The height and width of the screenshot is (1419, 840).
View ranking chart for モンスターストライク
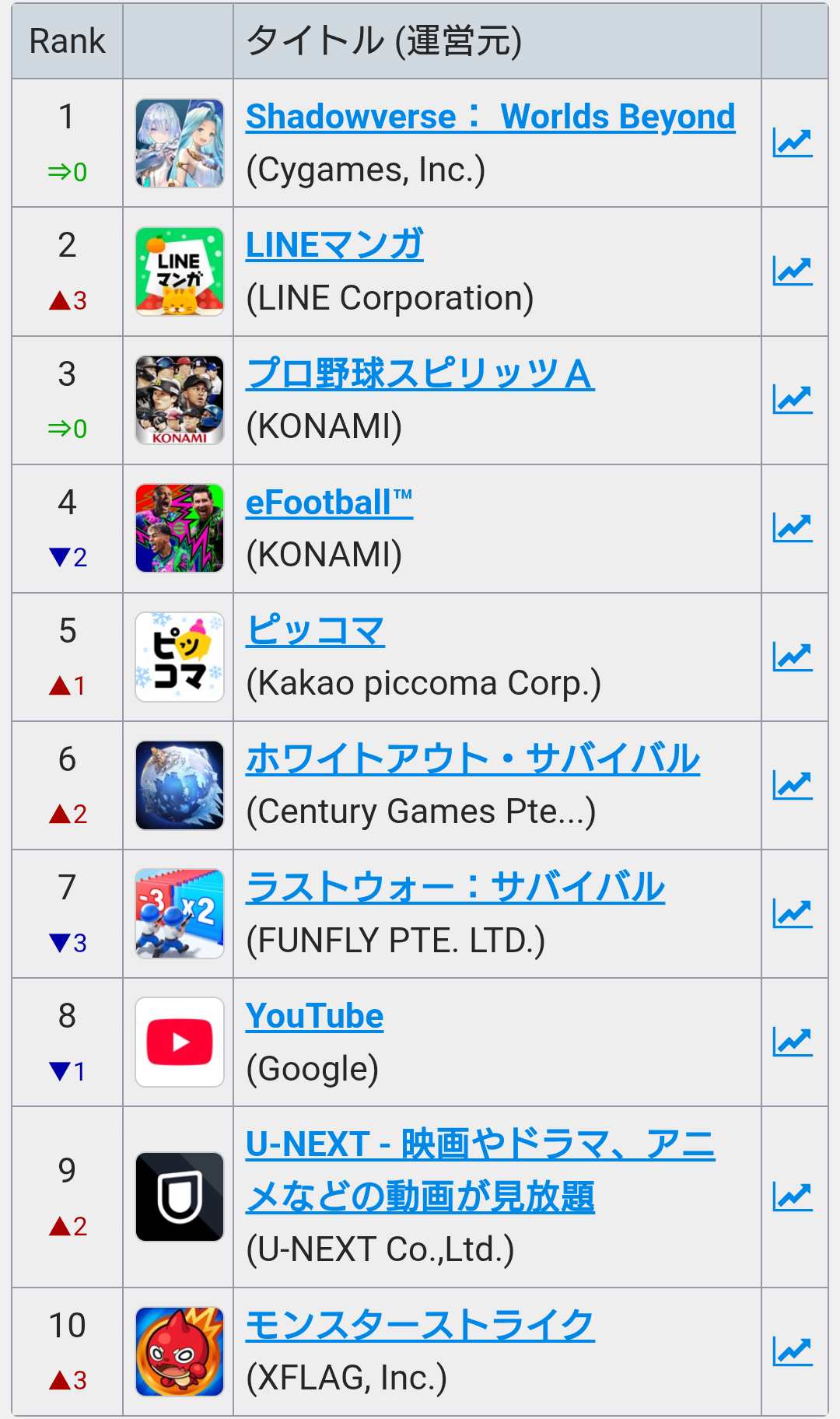793,1352
